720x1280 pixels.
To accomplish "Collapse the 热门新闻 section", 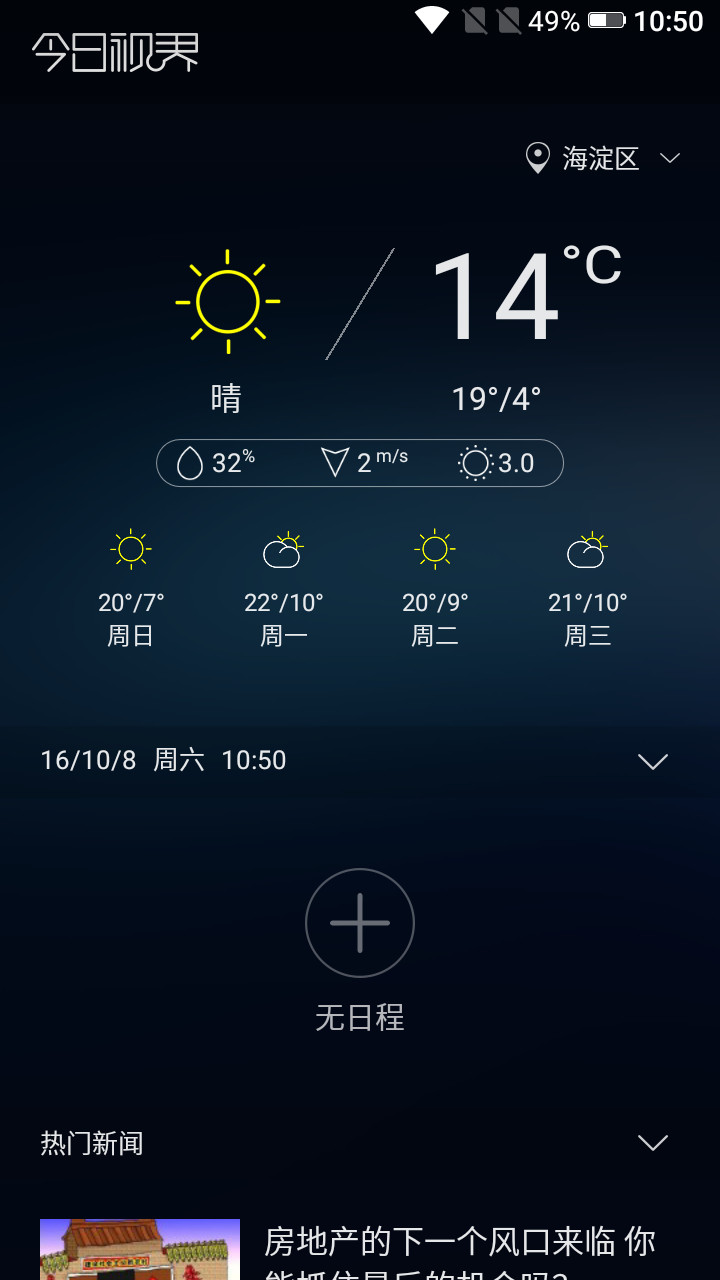I will click(653, 1142).
